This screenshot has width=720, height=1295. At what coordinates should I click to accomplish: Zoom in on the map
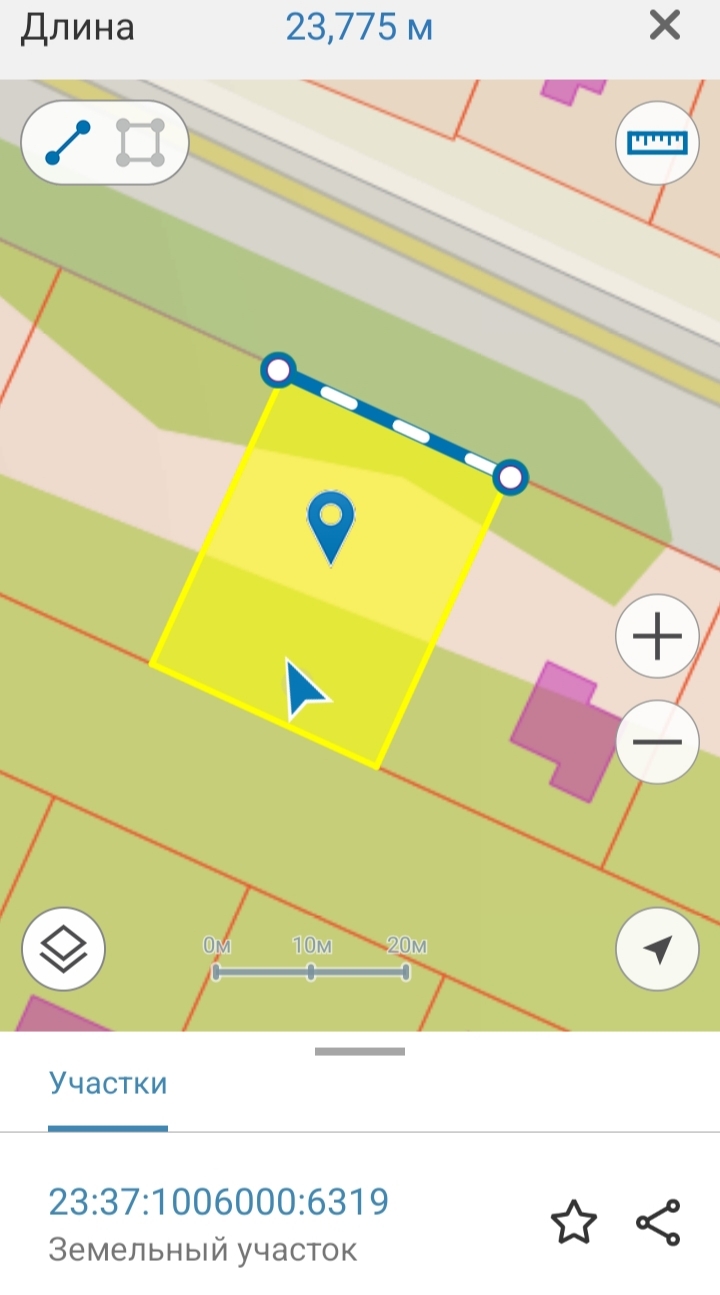tap(657, 637)
